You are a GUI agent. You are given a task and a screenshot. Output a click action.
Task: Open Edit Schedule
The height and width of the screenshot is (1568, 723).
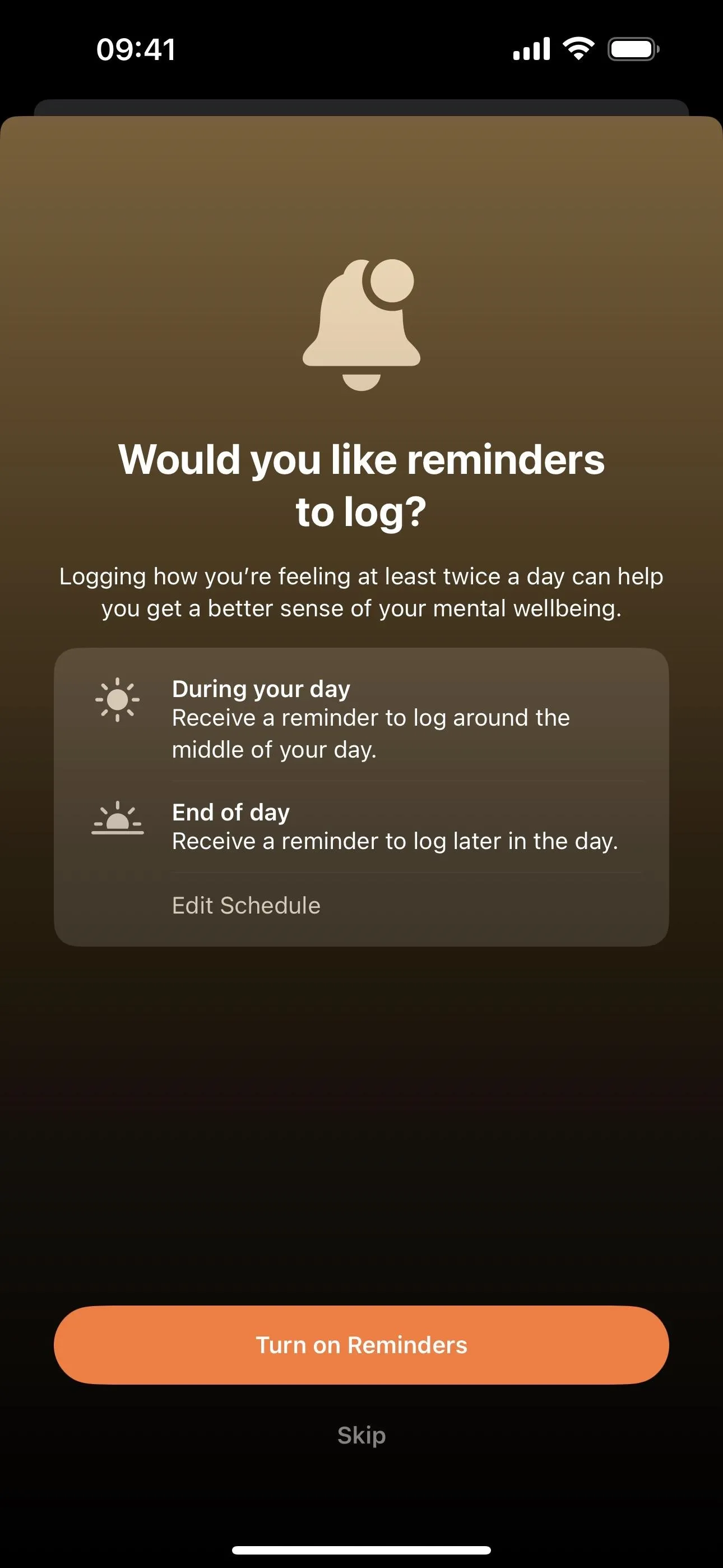[x=246, y=905]
